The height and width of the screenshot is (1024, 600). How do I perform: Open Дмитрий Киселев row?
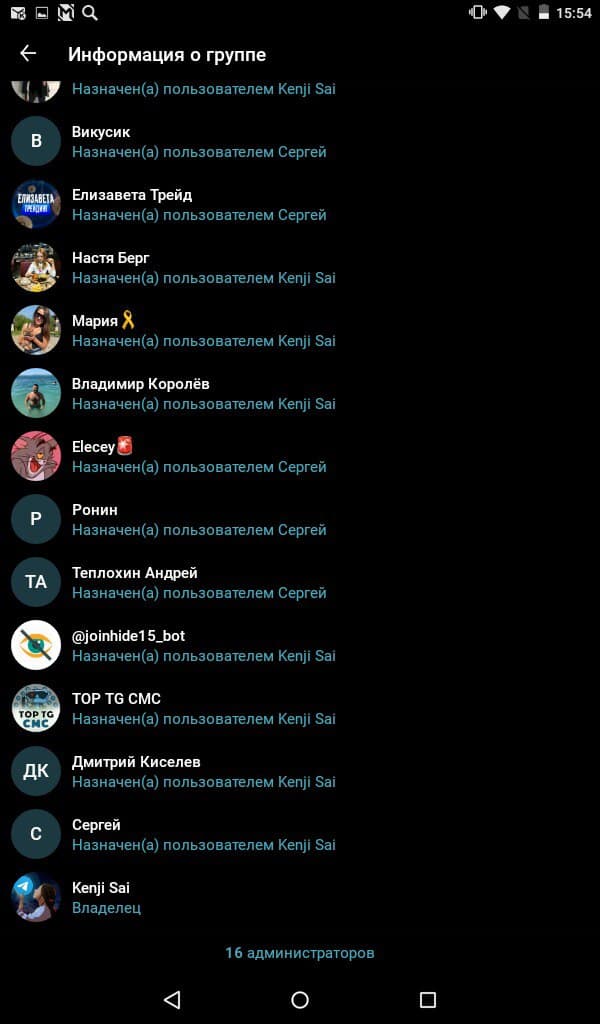[x=300, y=771]
